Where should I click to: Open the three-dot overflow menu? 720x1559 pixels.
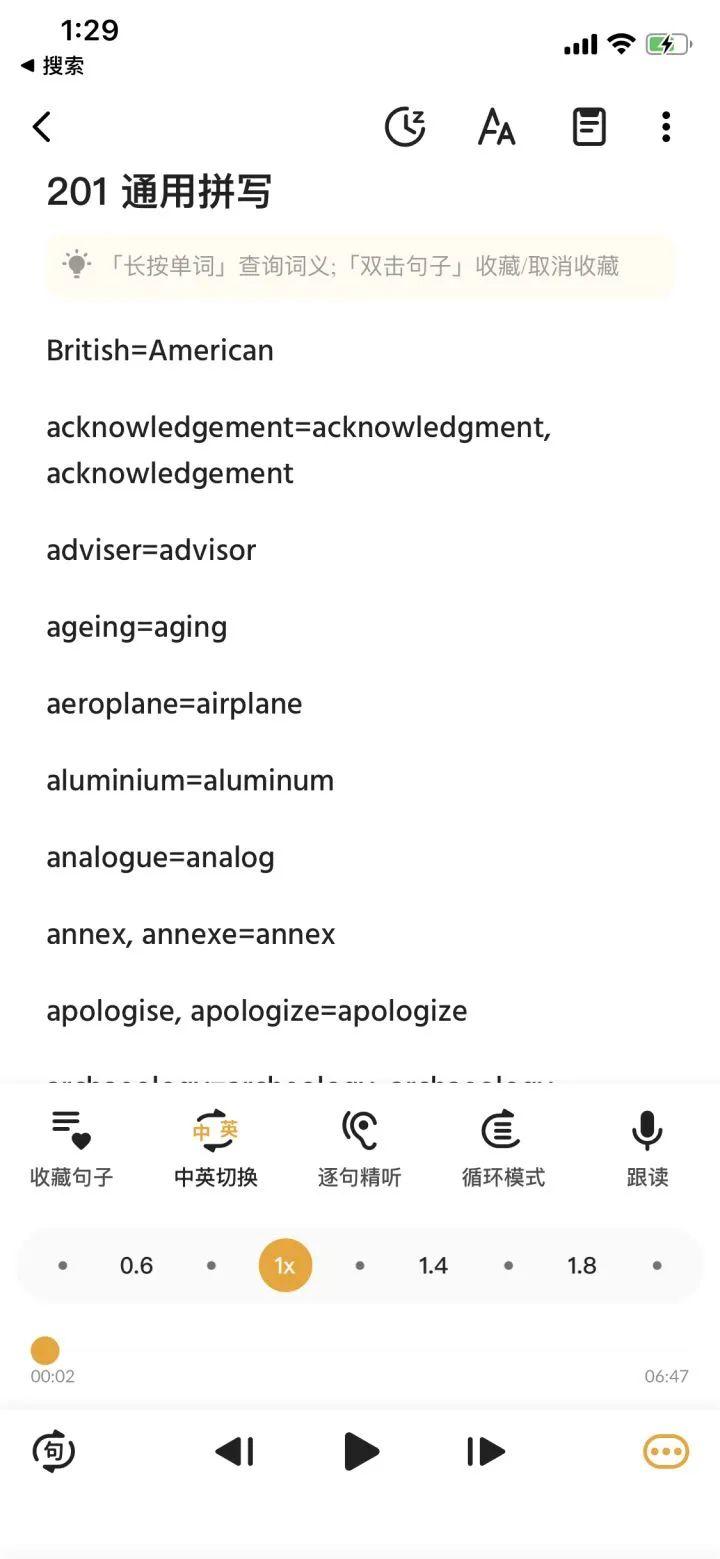click(666, 127)
